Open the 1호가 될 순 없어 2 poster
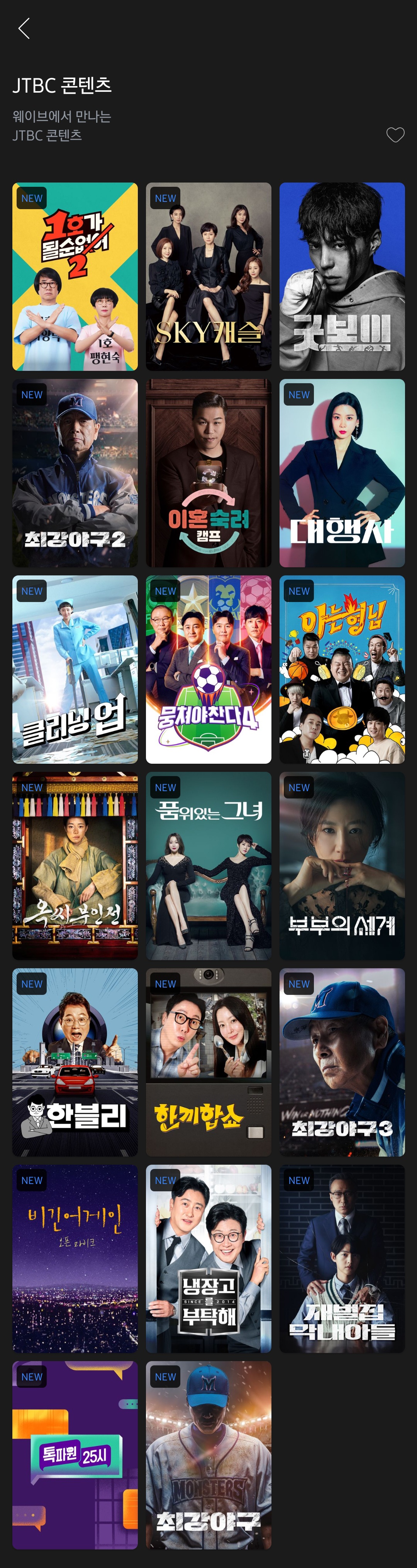This screenshot has width=417, height=1568. tap(75, 276)
